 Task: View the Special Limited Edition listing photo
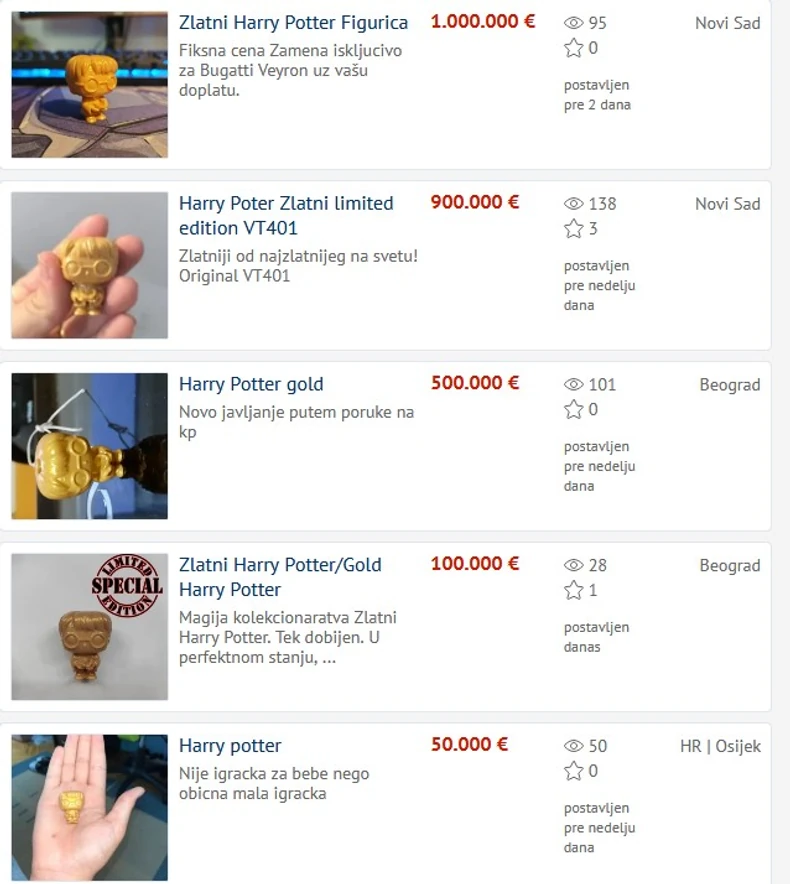coord(90,627)
